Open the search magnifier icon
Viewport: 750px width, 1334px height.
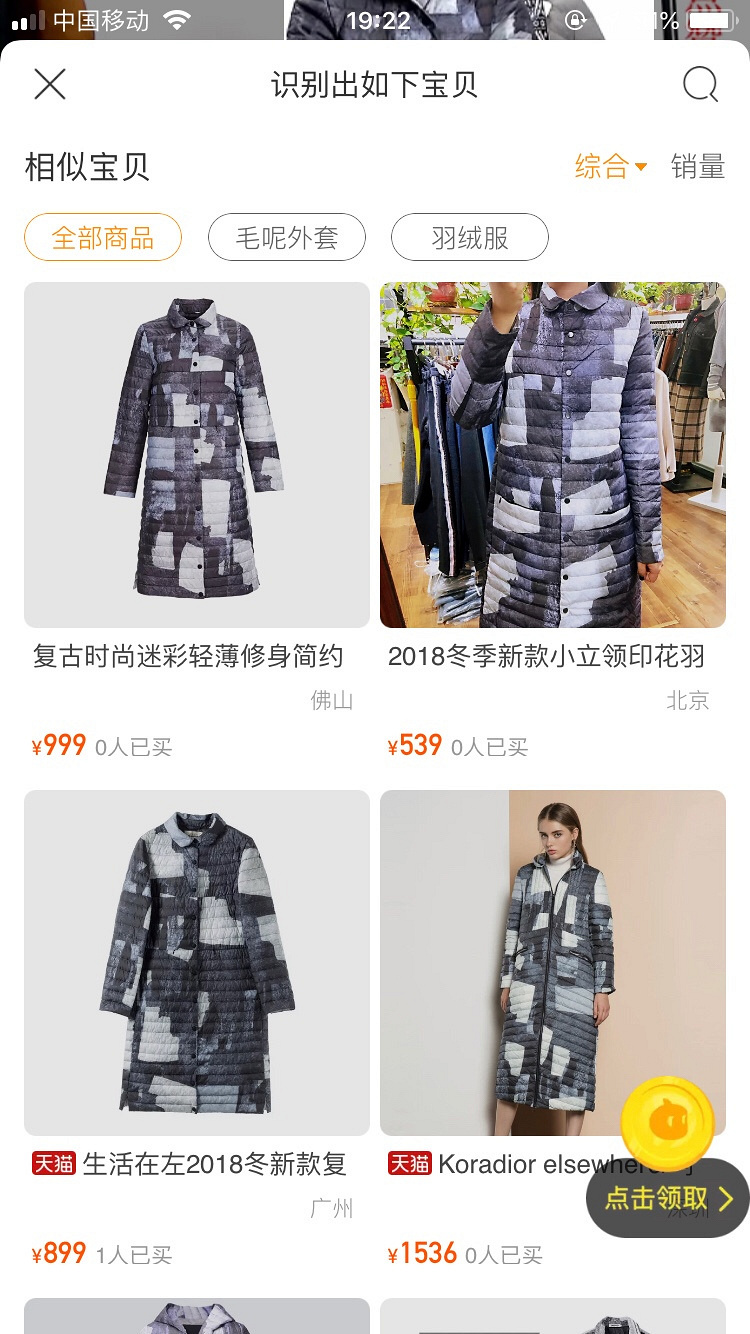point(700,85)
